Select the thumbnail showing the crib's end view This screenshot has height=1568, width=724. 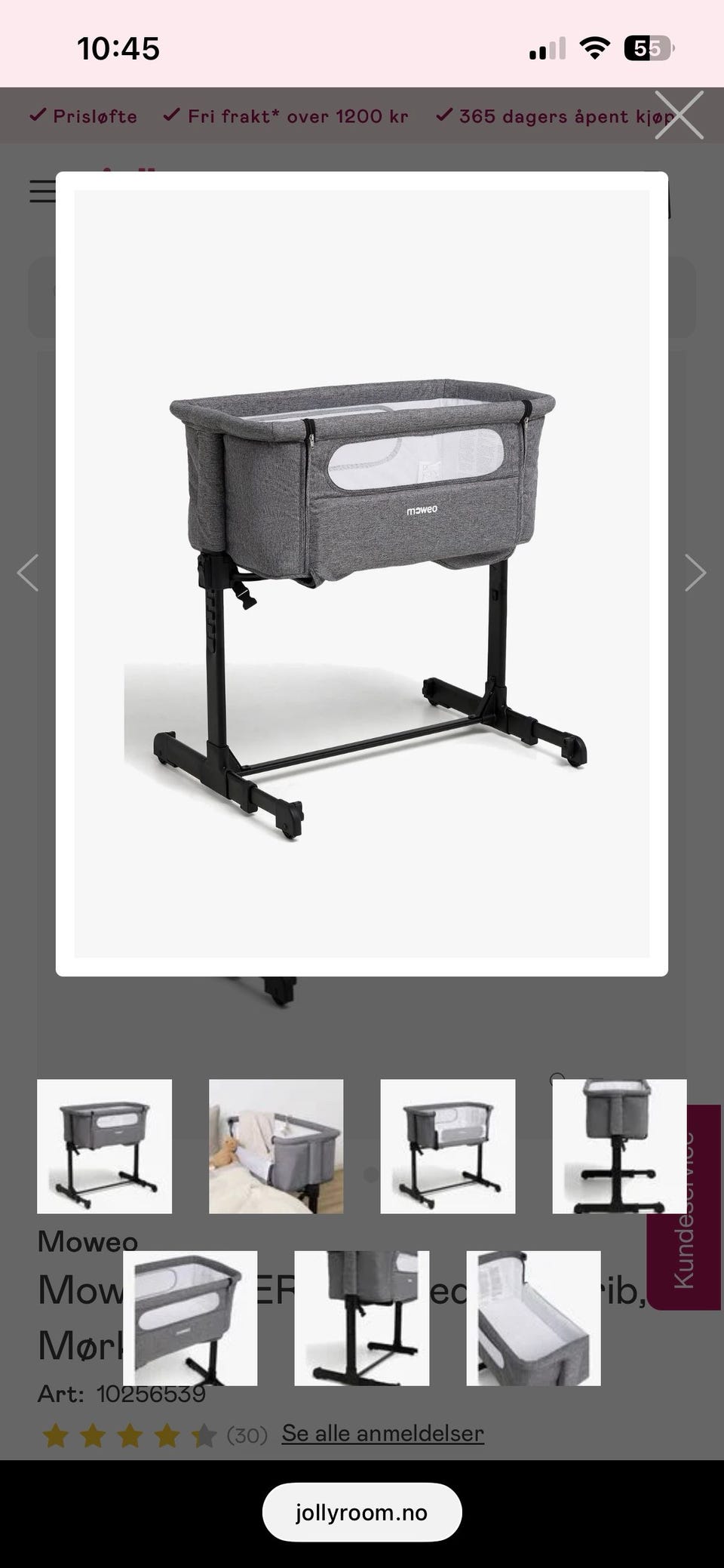(619, 1146)
